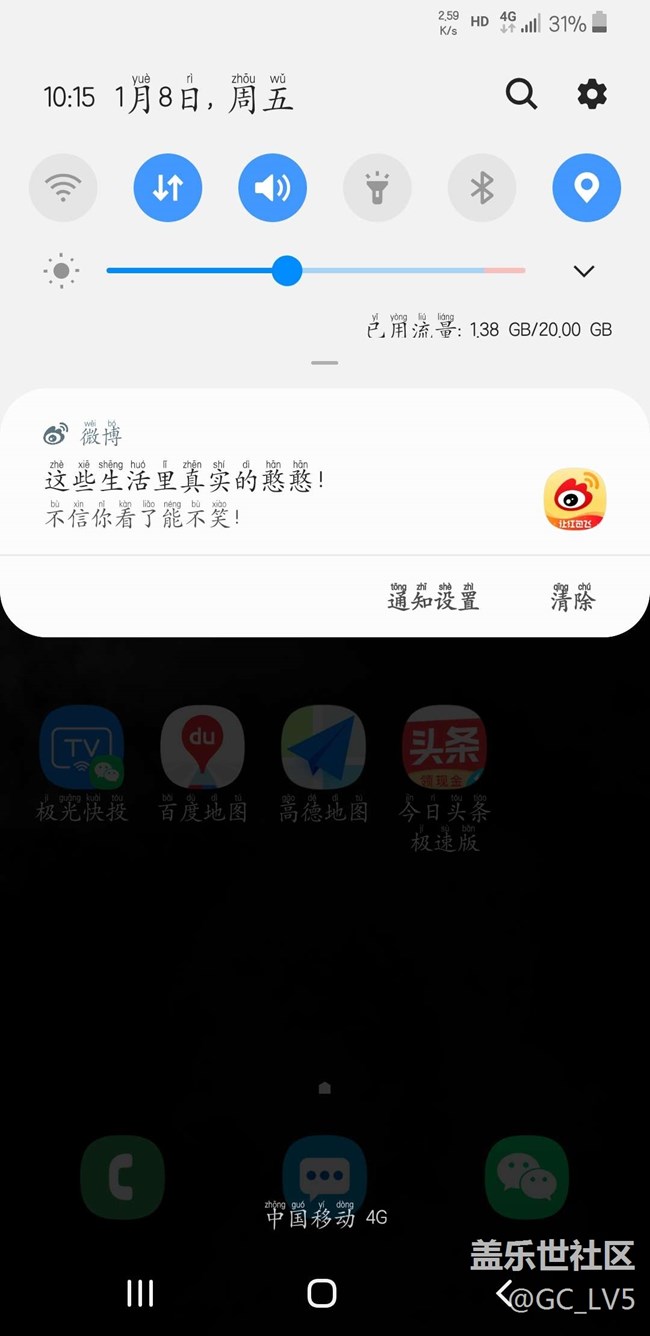Viewport: 650px width, 1336px height.
Task: Open the settings gear
Action: coord(592,95)
